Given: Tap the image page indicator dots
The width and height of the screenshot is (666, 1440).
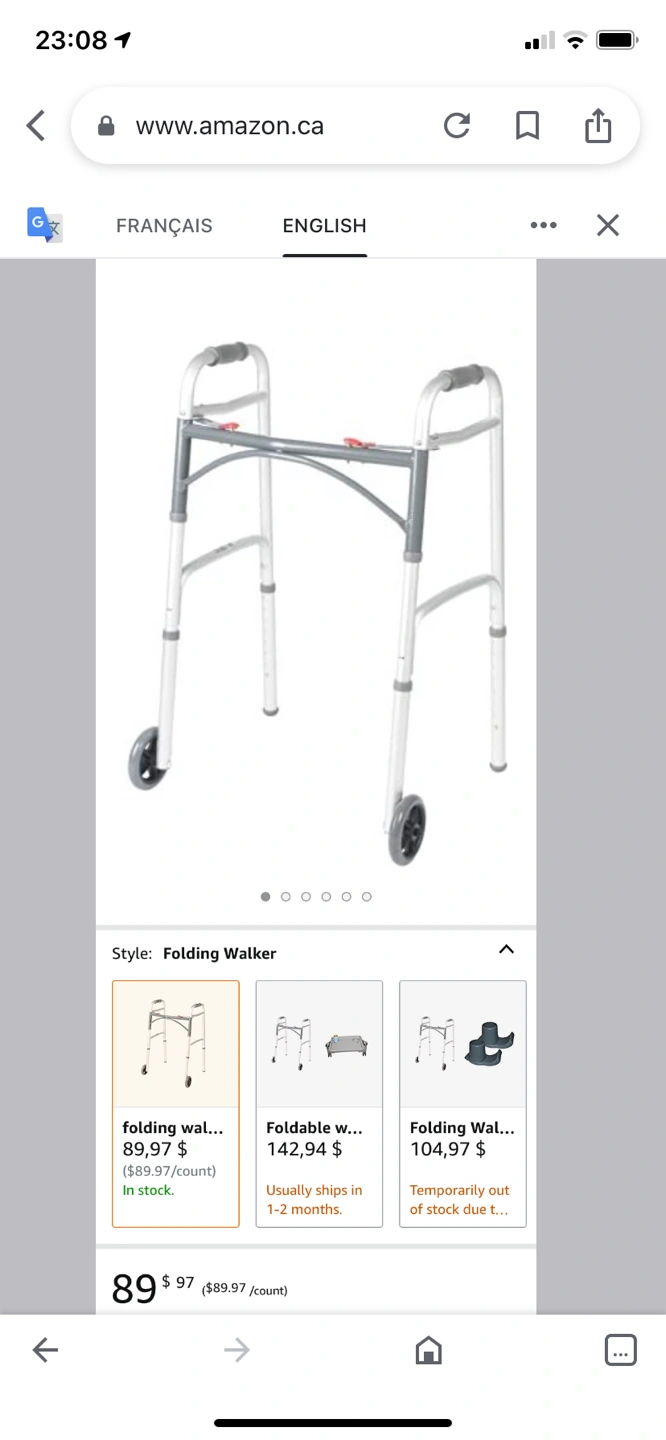Looking at the screenshot, I should (316, 897).
